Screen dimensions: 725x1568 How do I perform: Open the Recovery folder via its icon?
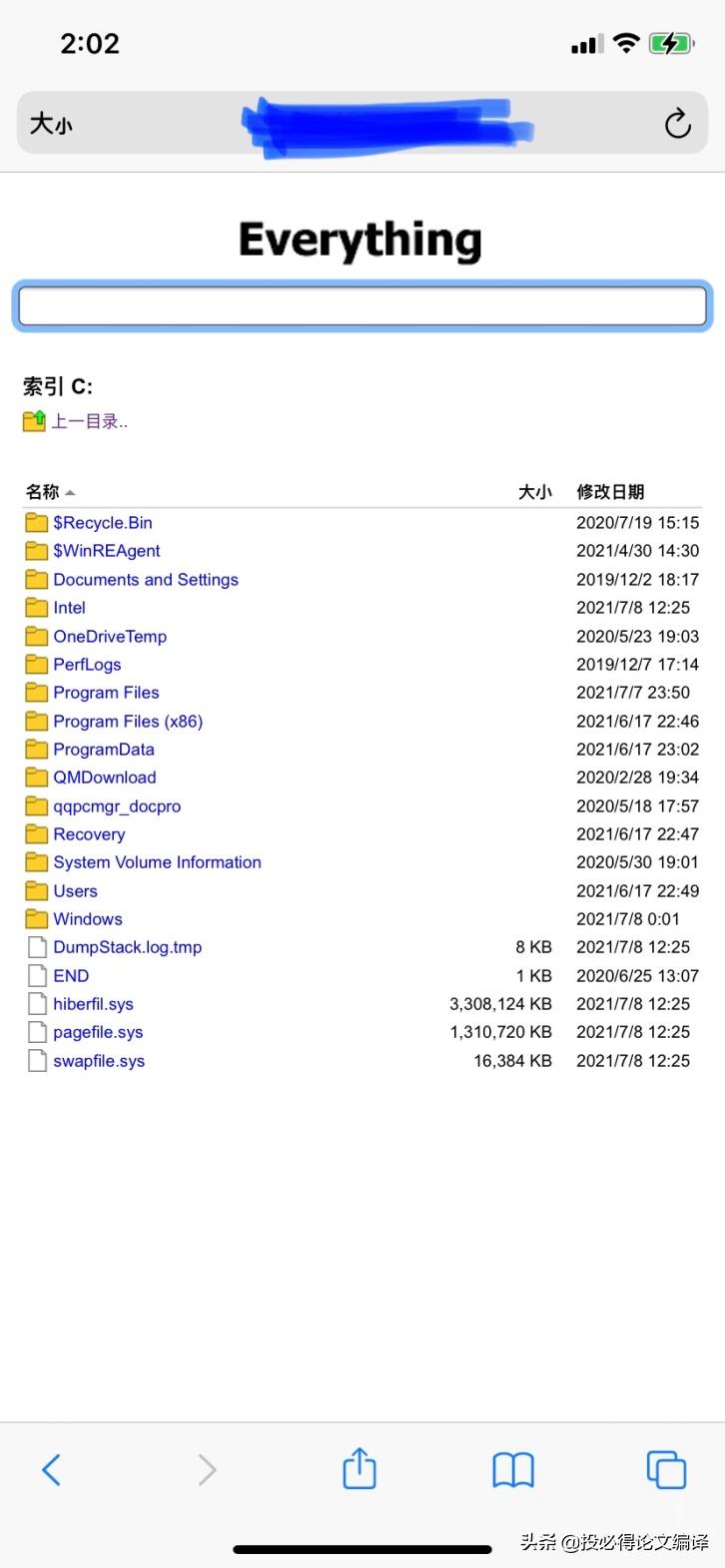[35, 833]
